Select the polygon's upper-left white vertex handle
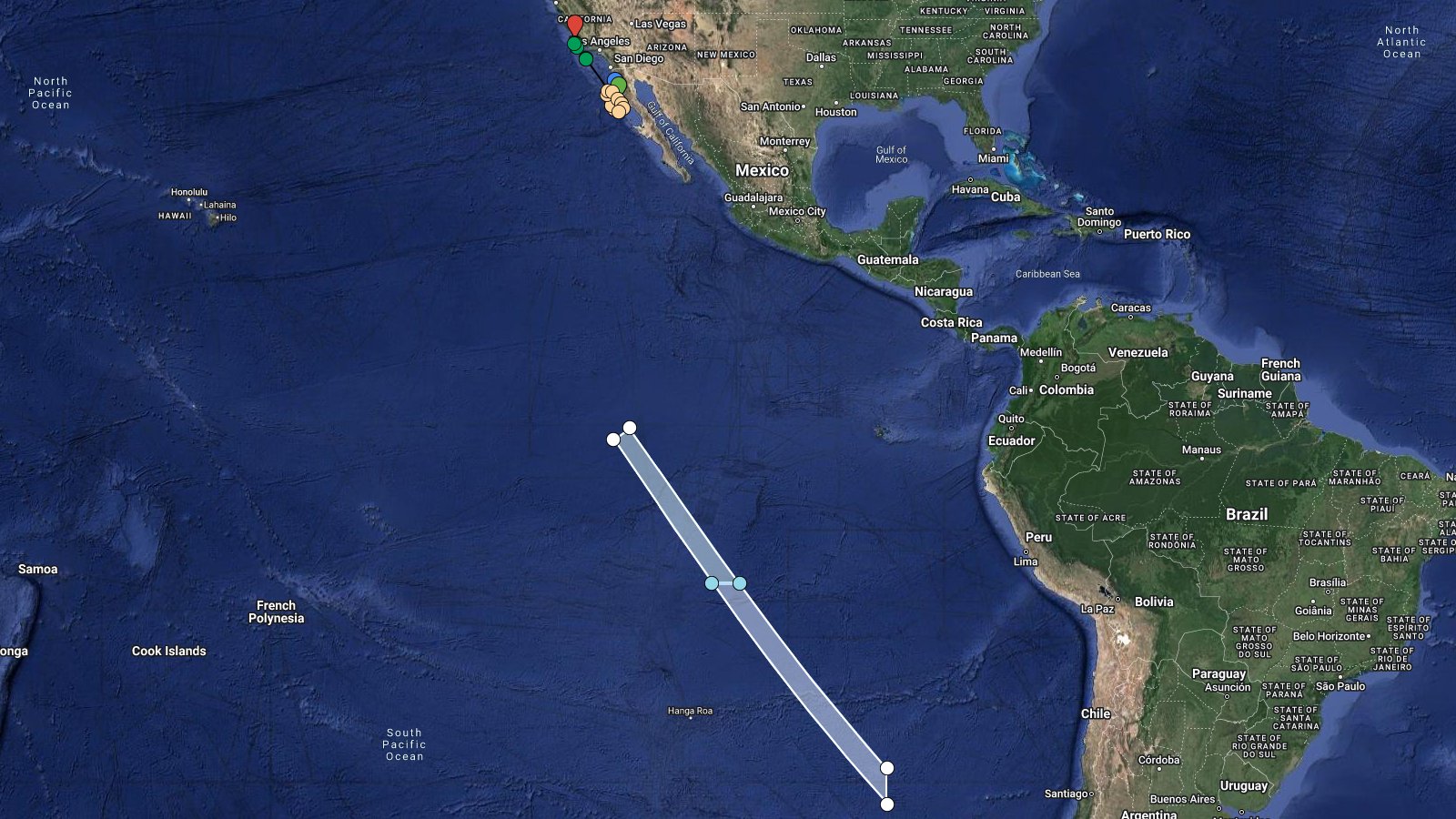Viewport: 1456px width, 819px height. coord(613,440)
